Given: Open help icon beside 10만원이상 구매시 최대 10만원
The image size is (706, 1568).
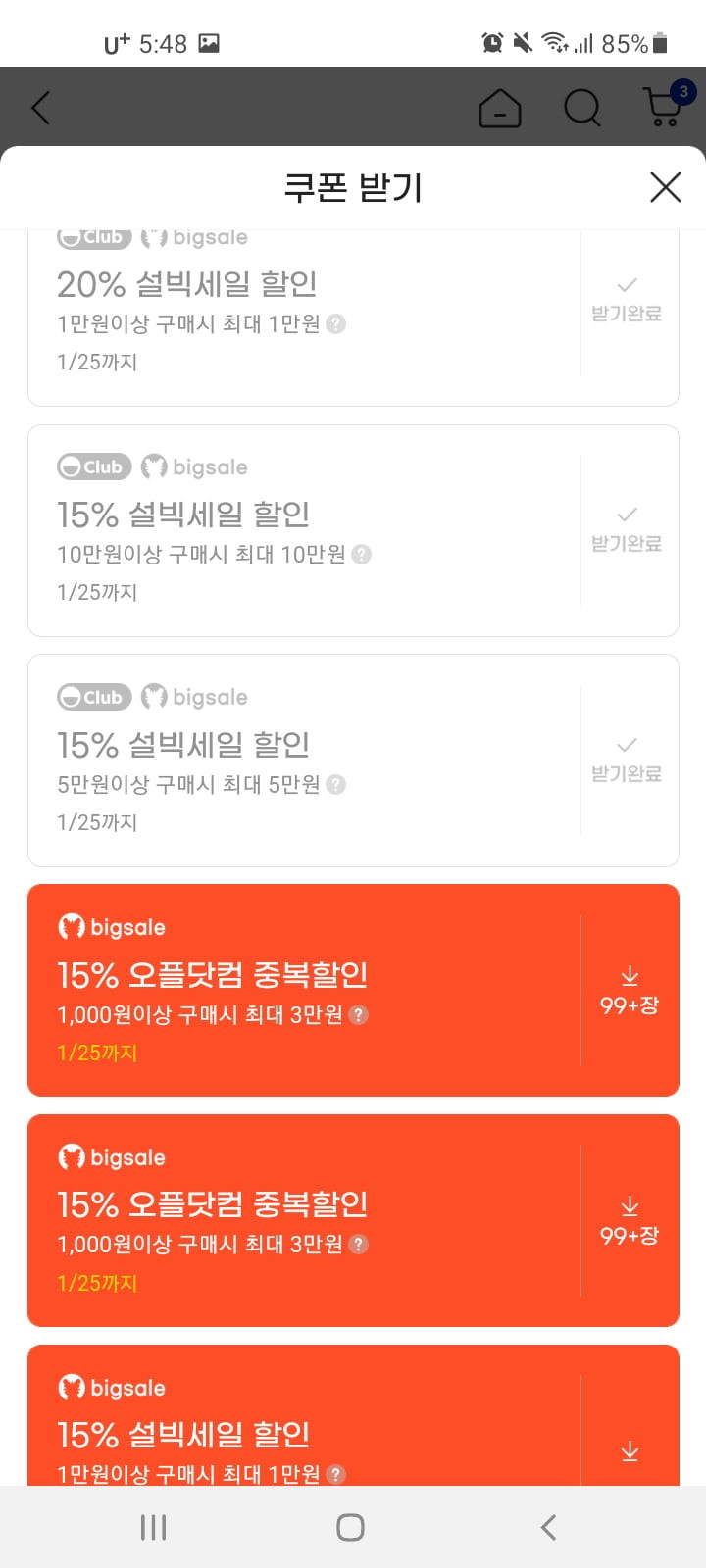Looking at the screenshot, I should [362, 554].
